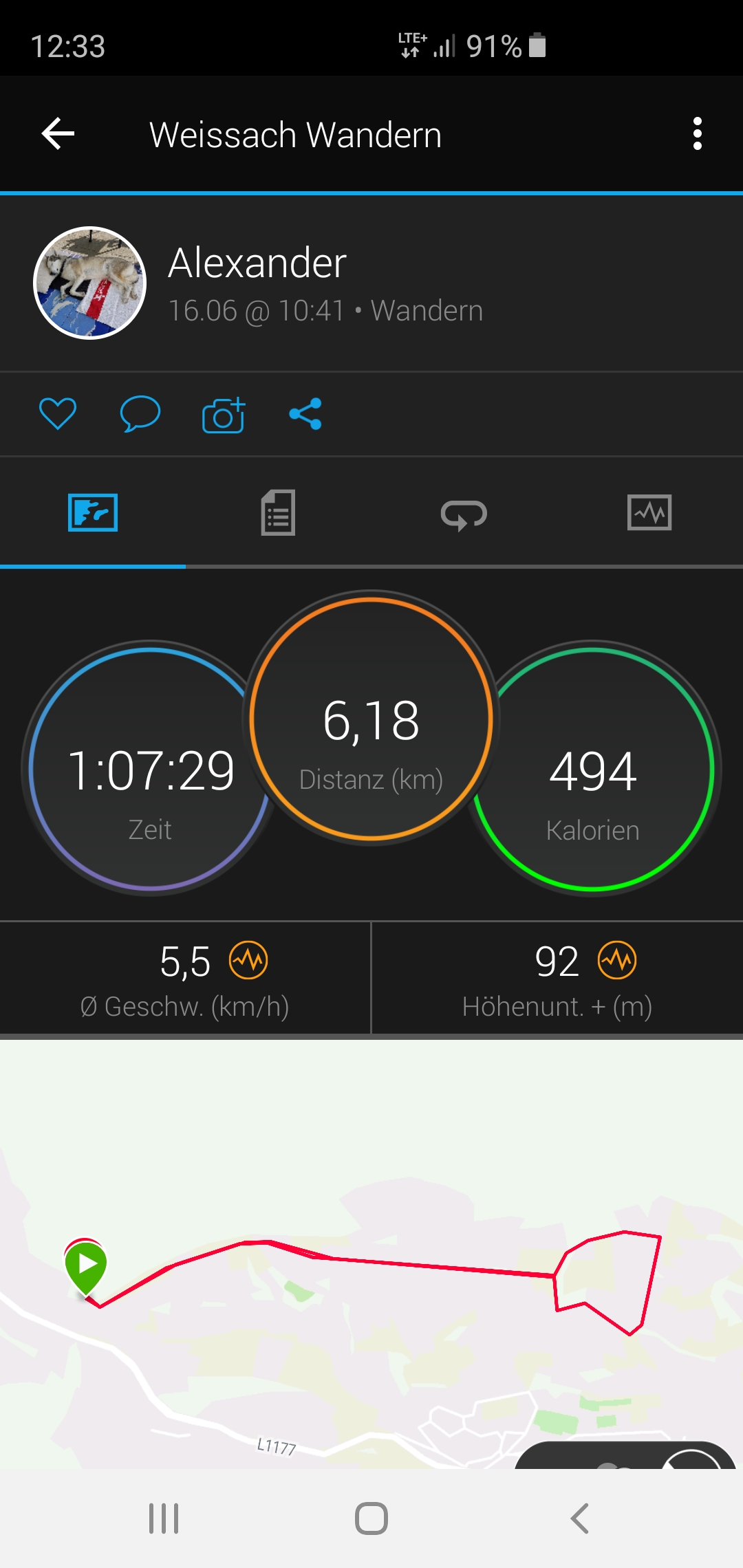
Task: Open Alexander's profile picture
Action: click(x=90, y=283)
